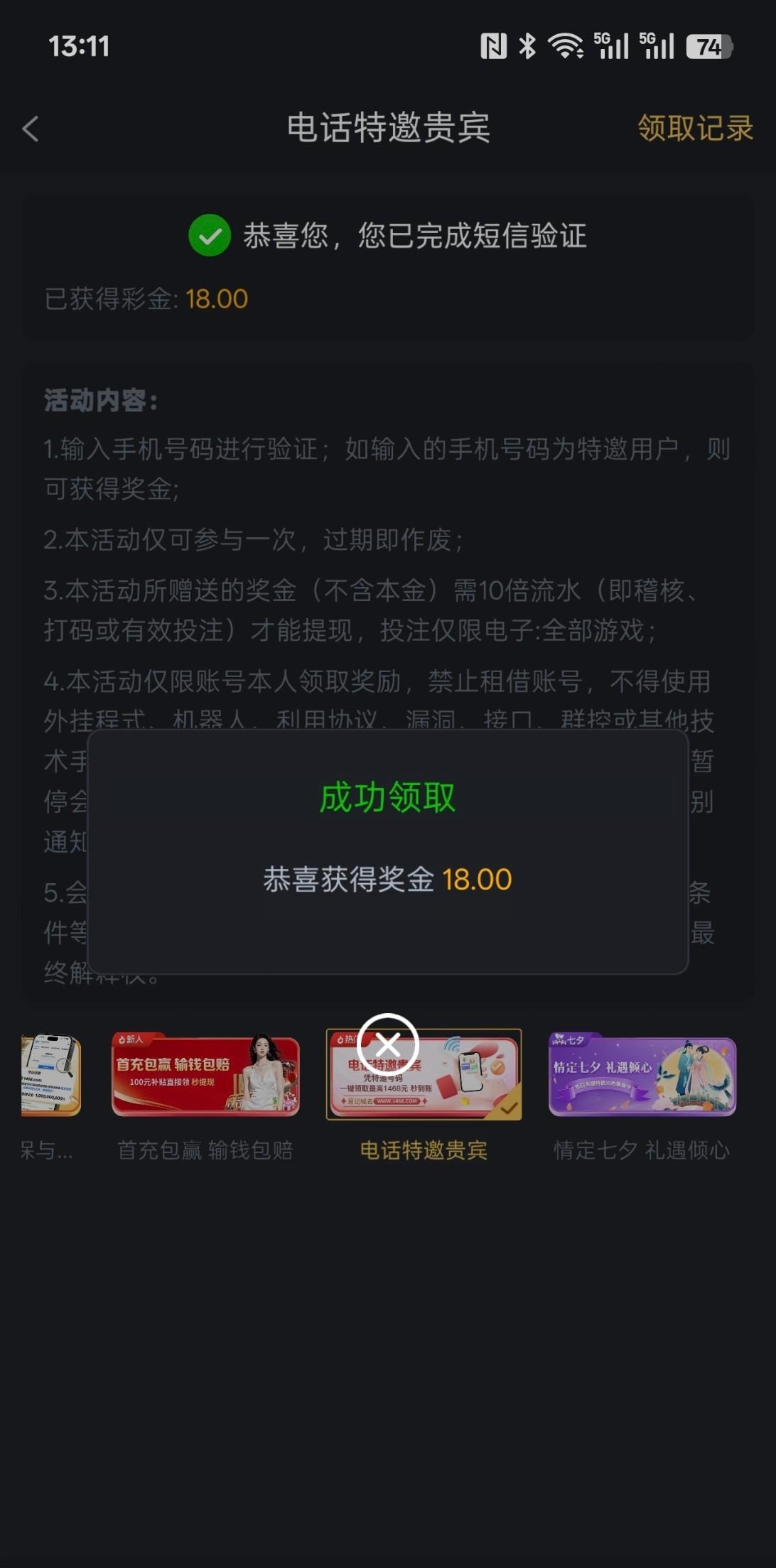Screen dimensions: 776x1568
Task: Tap the NFC icon in the status bar
Action: [x=493, y=45]
